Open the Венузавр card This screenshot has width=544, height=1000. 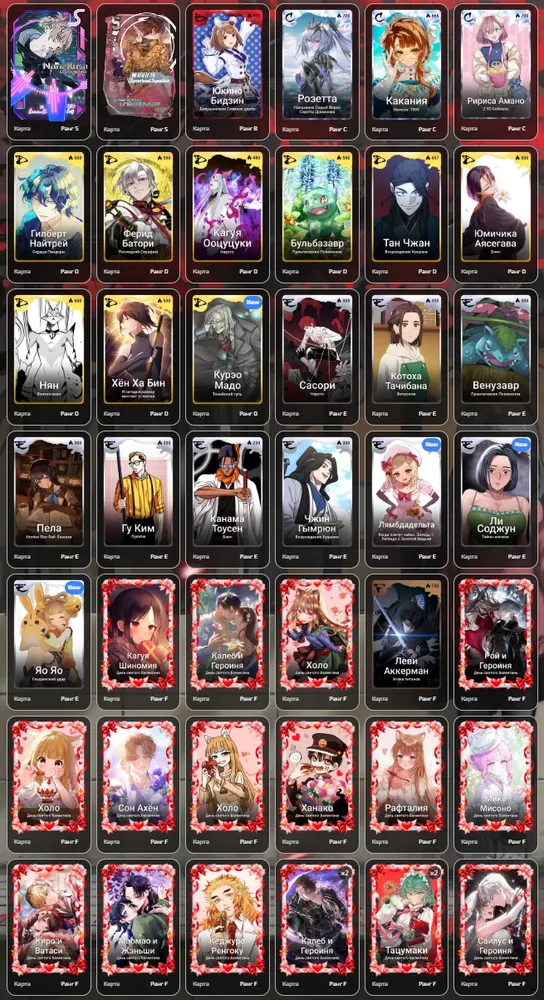496,357
